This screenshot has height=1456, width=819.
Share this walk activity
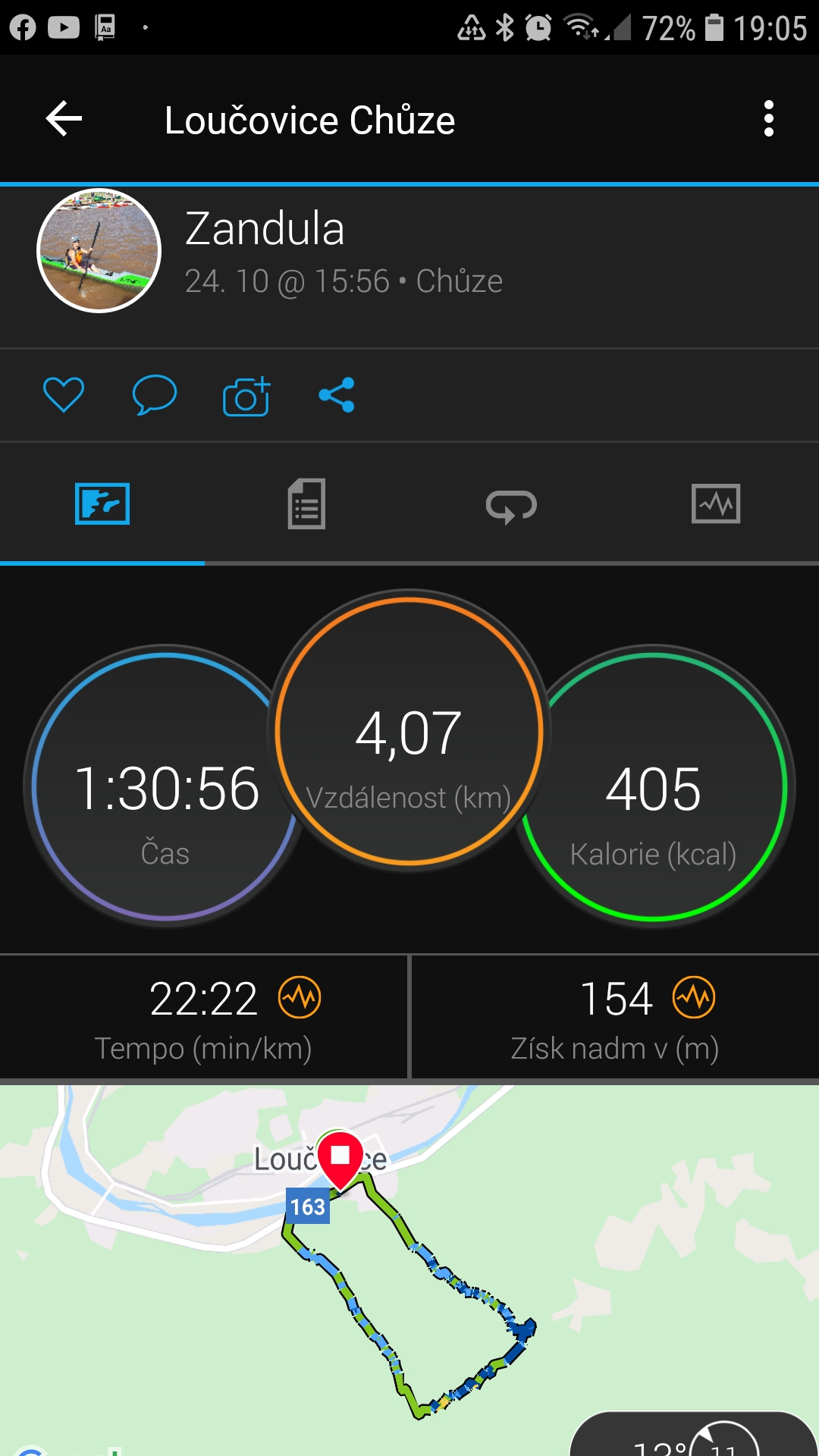click(x=337, y=395)
